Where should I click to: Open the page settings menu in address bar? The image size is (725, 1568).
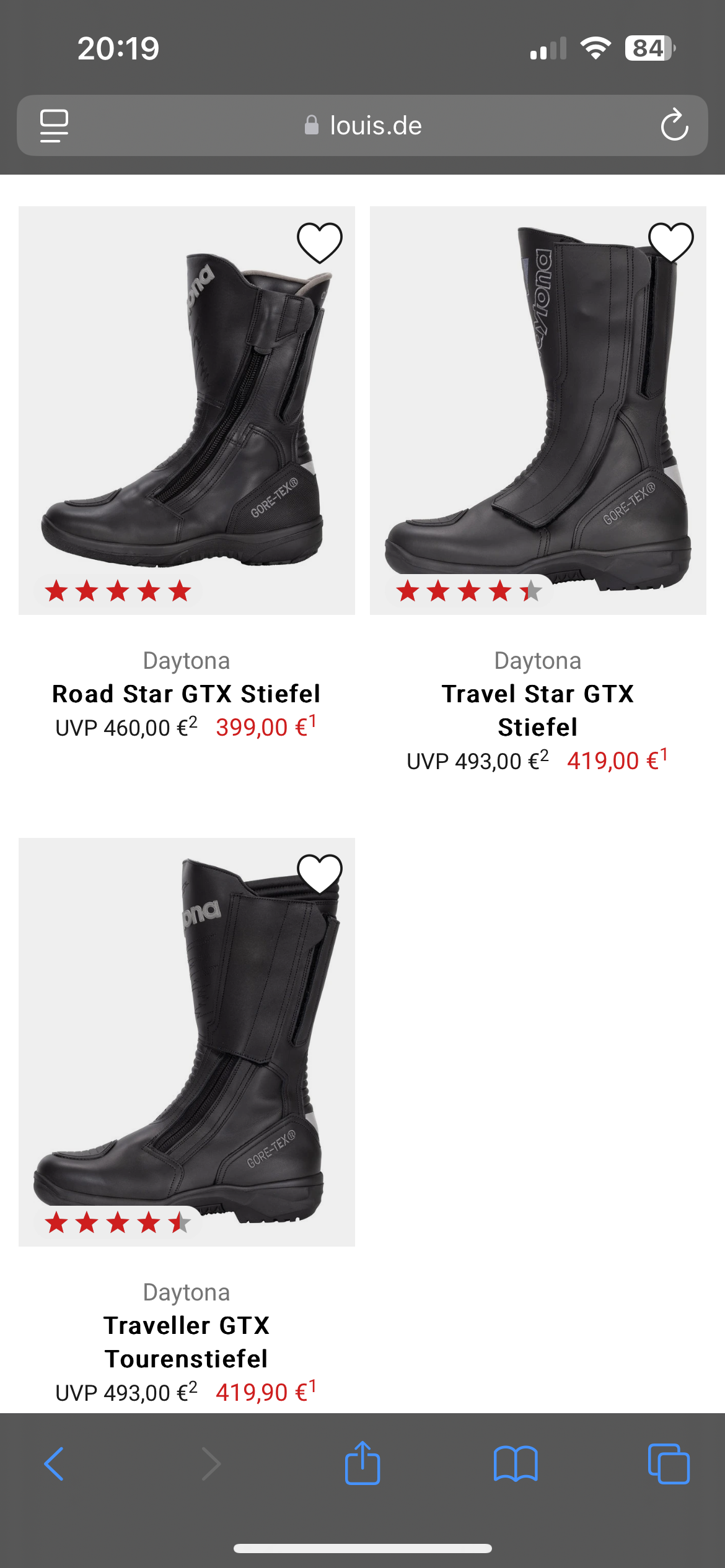54,125
